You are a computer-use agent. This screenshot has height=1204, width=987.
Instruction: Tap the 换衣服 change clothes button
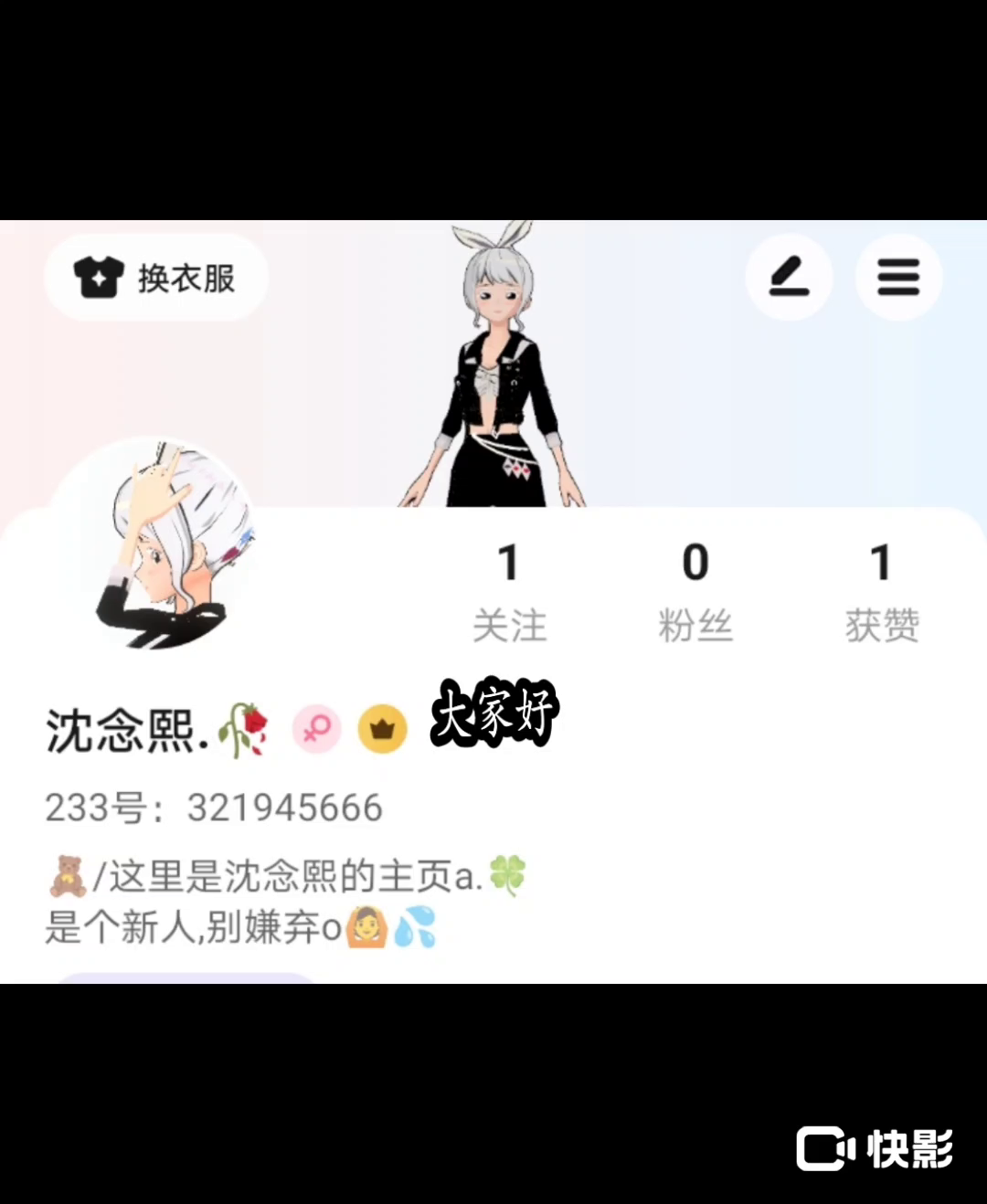coord(155,278)
